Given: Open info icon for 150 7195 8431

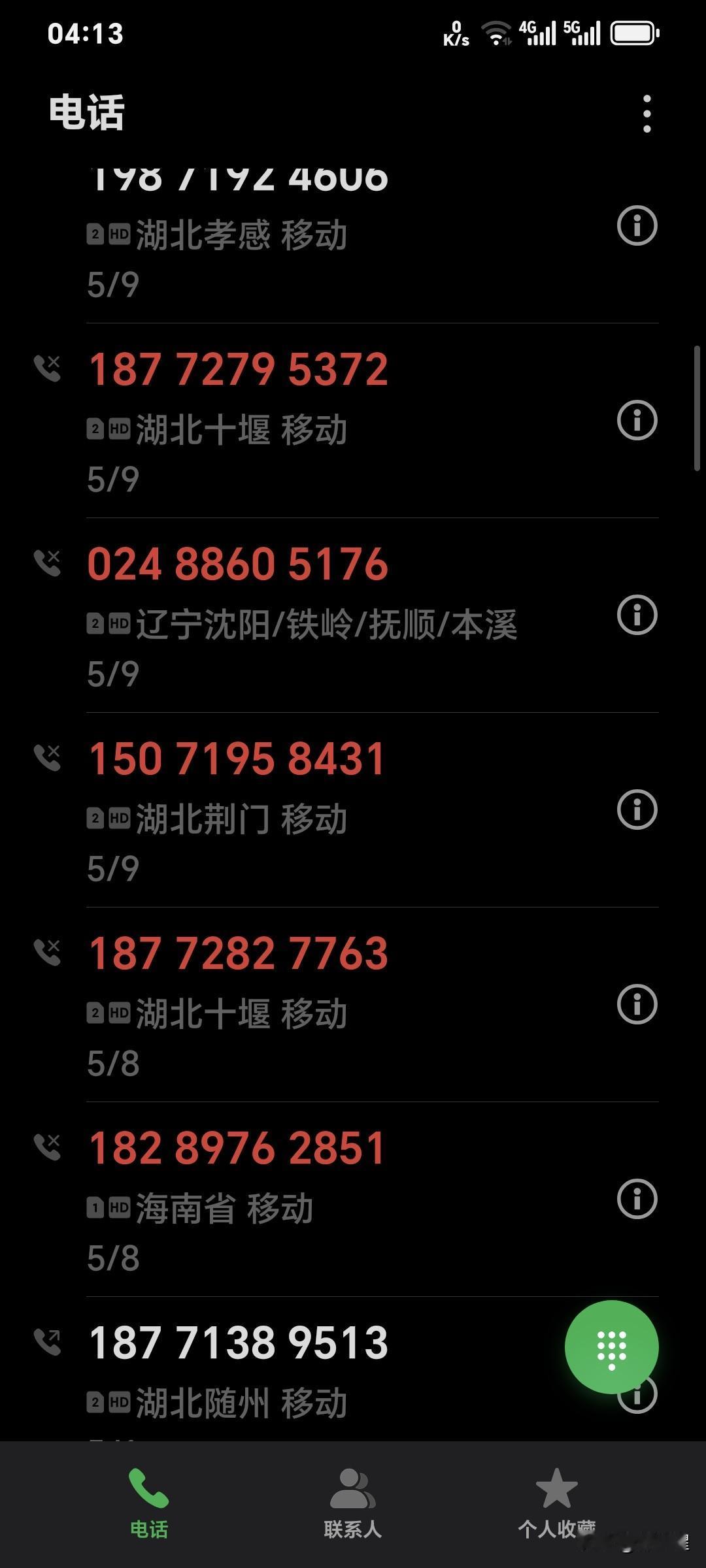Looking at the screenshot, I should point(637,809).
